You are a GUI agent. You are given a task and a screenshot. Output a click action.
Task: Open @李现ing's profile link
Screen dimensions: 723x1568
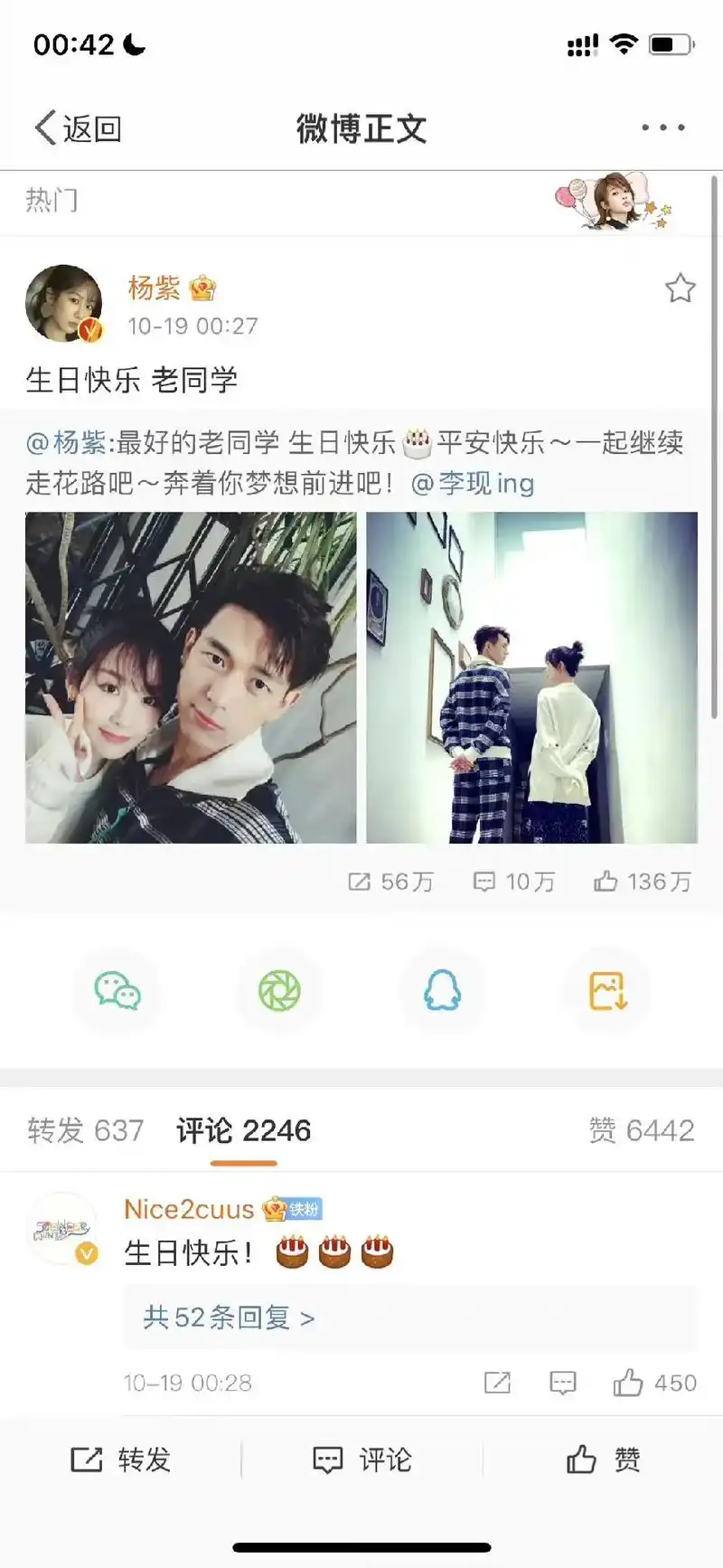pos(476,484)
